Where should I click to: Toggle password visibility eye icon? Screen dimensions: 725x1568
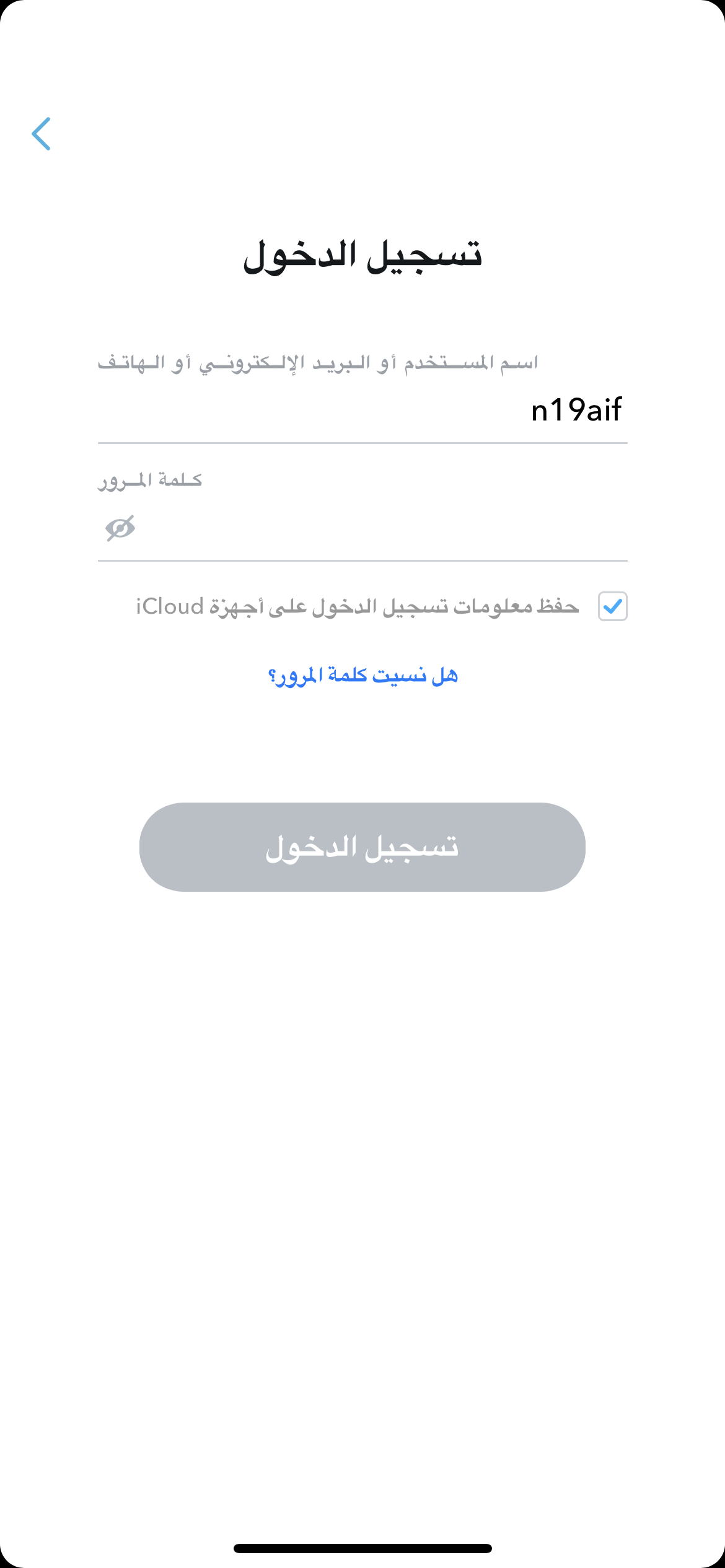pyautogui.click(x=120, y=528)
